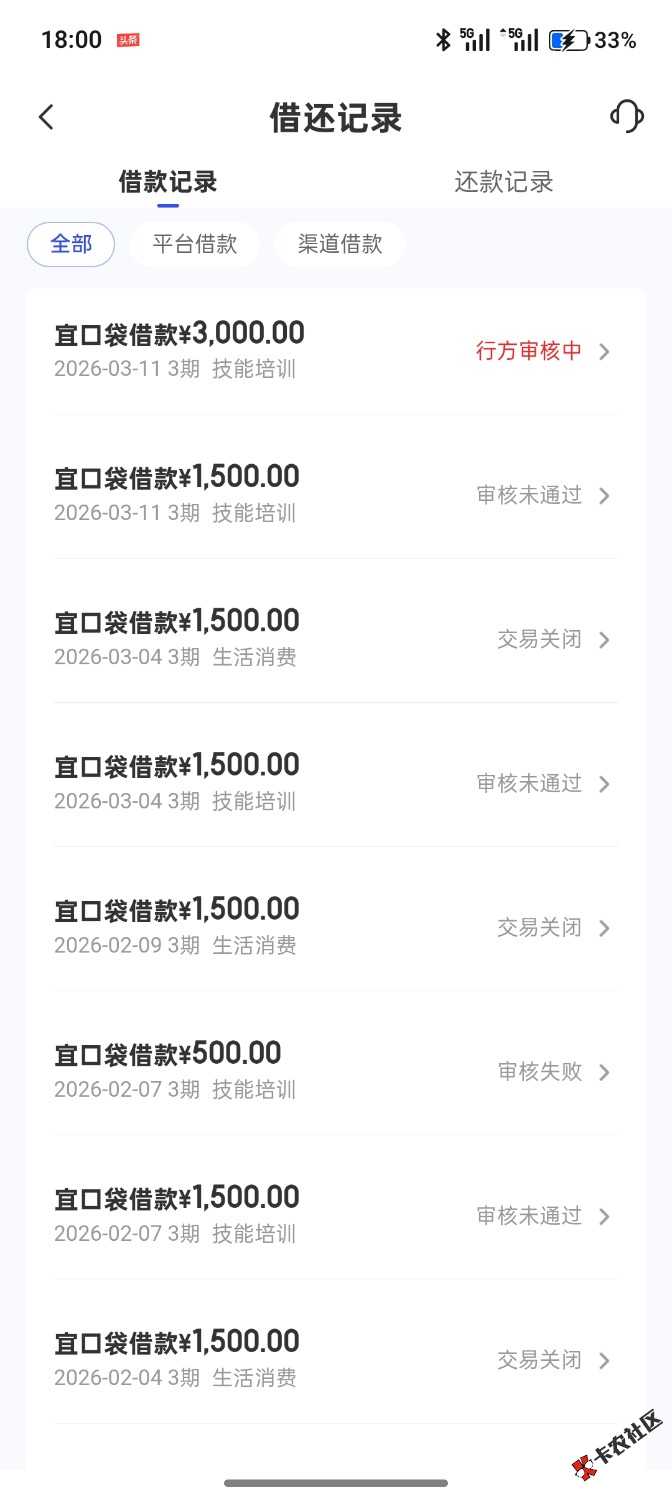View 2026-03-04 技能培训 loan marked 审核未通过
This screenshot has height=1500, width=672.
click(x=336, y=782)
